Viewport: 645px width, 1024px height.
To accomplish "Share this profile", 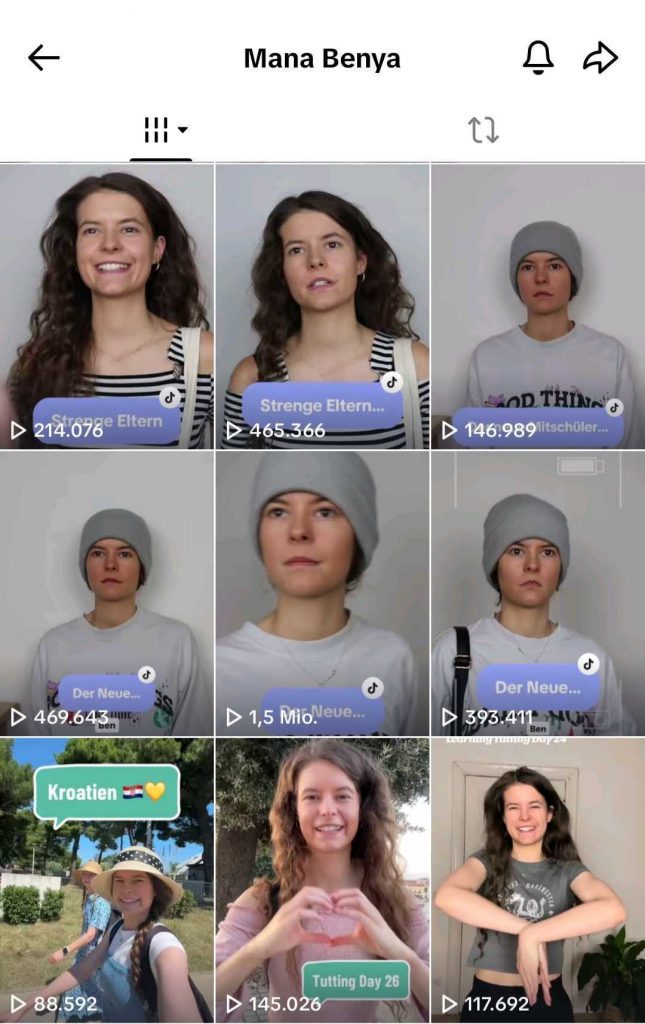I will coord(600,59).
